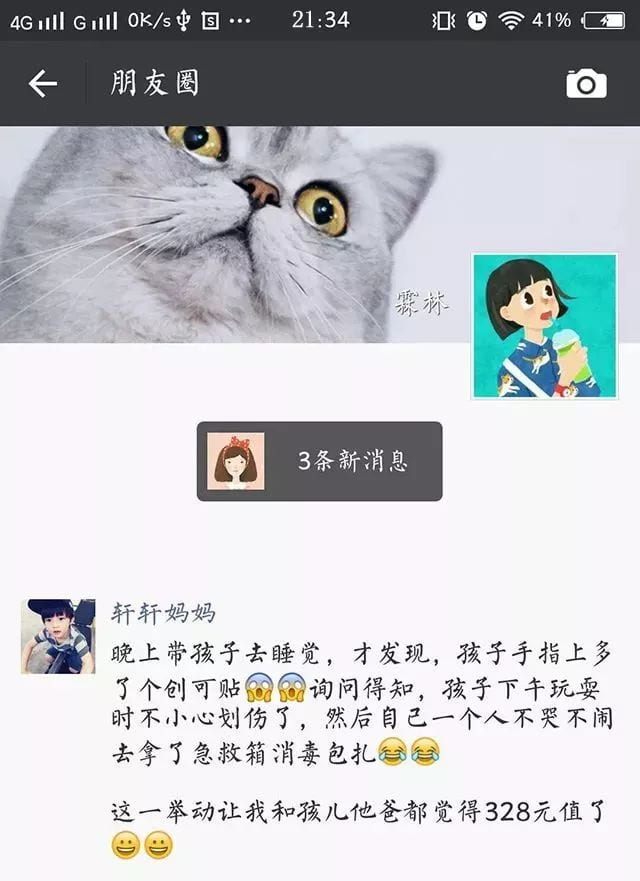The width and height of the screenshot is (640, 881).
Task: Open 轩轩妈妈's profile by her name
Action: (x=163, y=613)
